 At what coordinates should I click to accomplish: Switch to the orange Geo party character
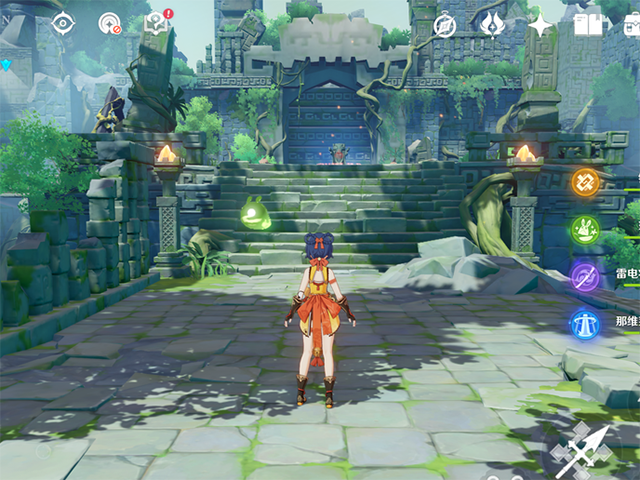(585, 182)
